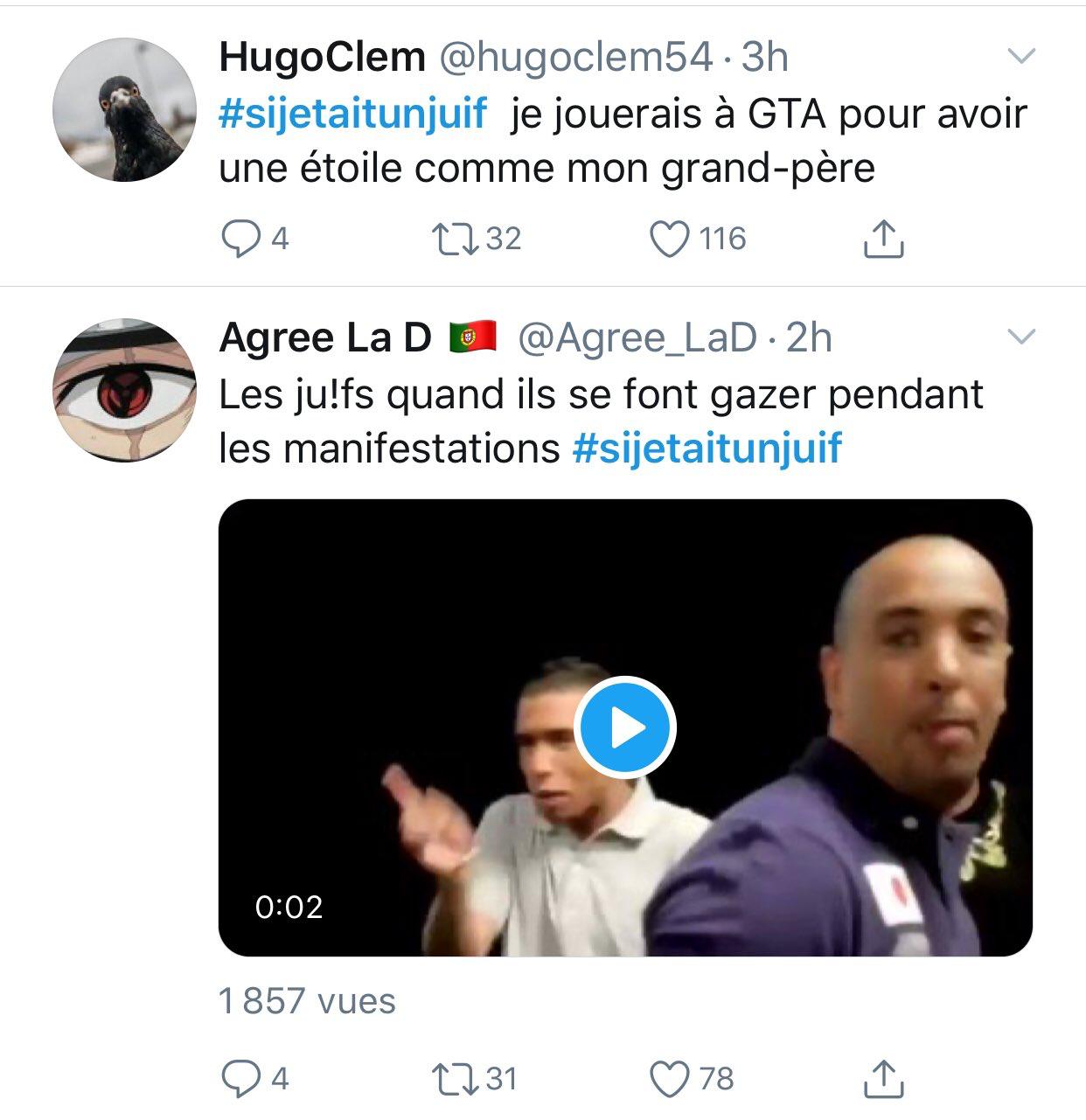Retweet HugoClem's tweet
Viewport: 1086px width, 1120px height.
point(455,239)
